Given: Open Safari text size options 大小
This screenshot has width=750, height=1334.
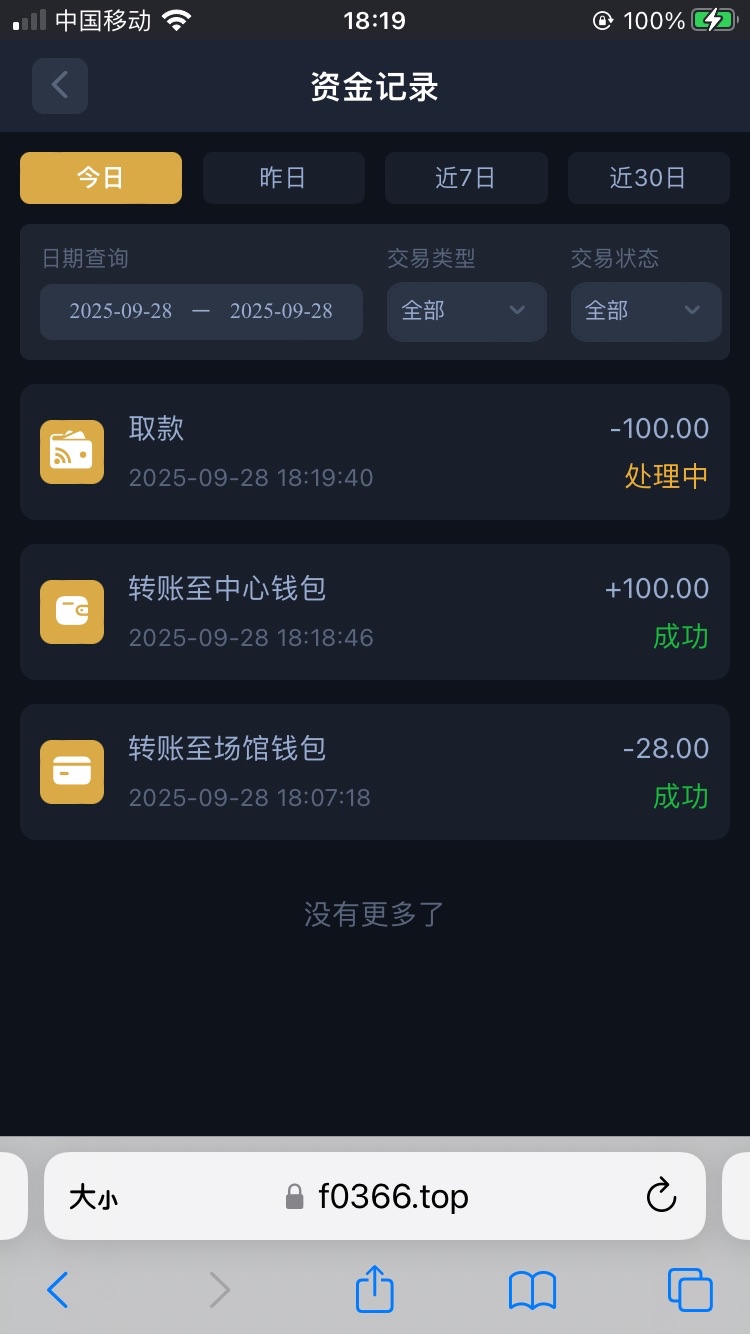Looking at the screenshot, I should (93, 1197).
